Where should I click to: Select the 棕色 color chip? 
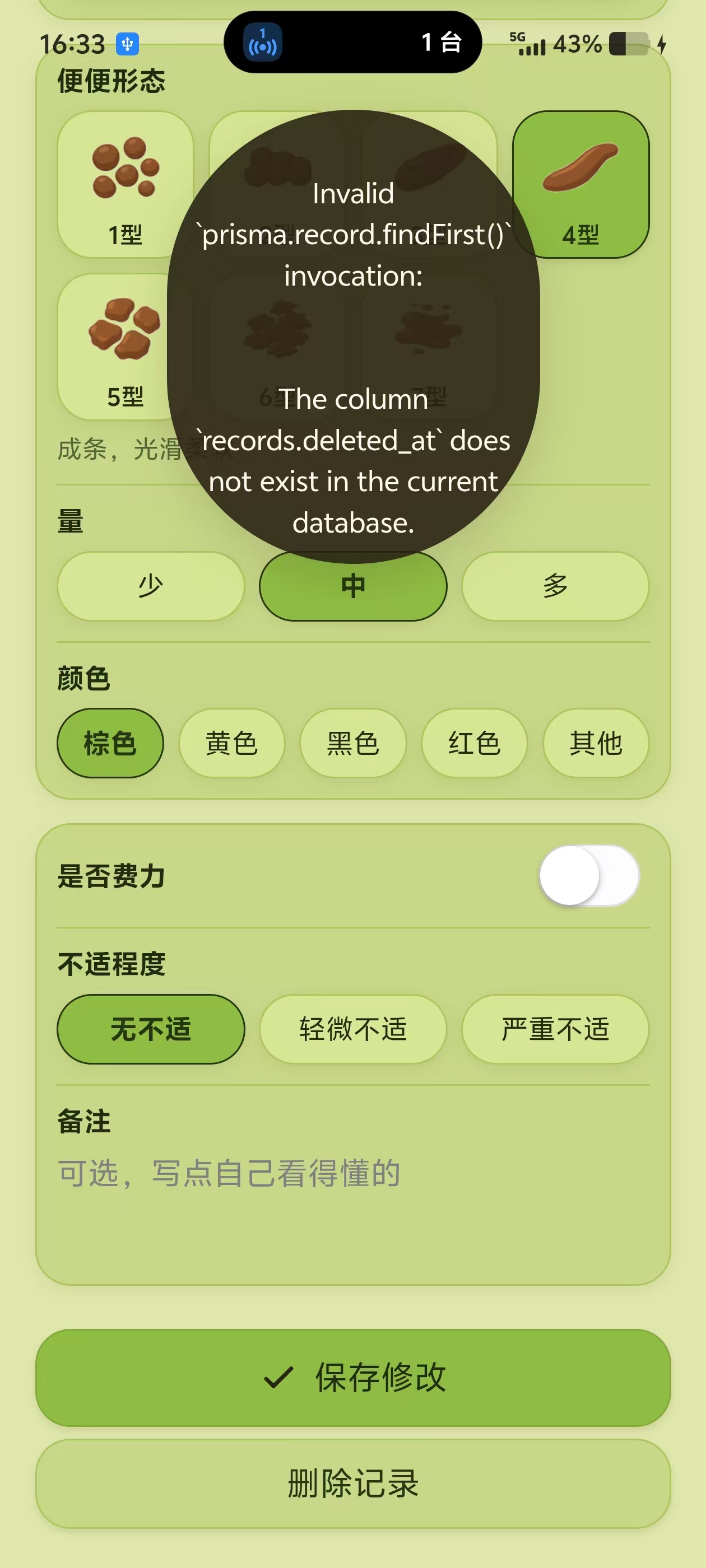click(x=110, y=743)
